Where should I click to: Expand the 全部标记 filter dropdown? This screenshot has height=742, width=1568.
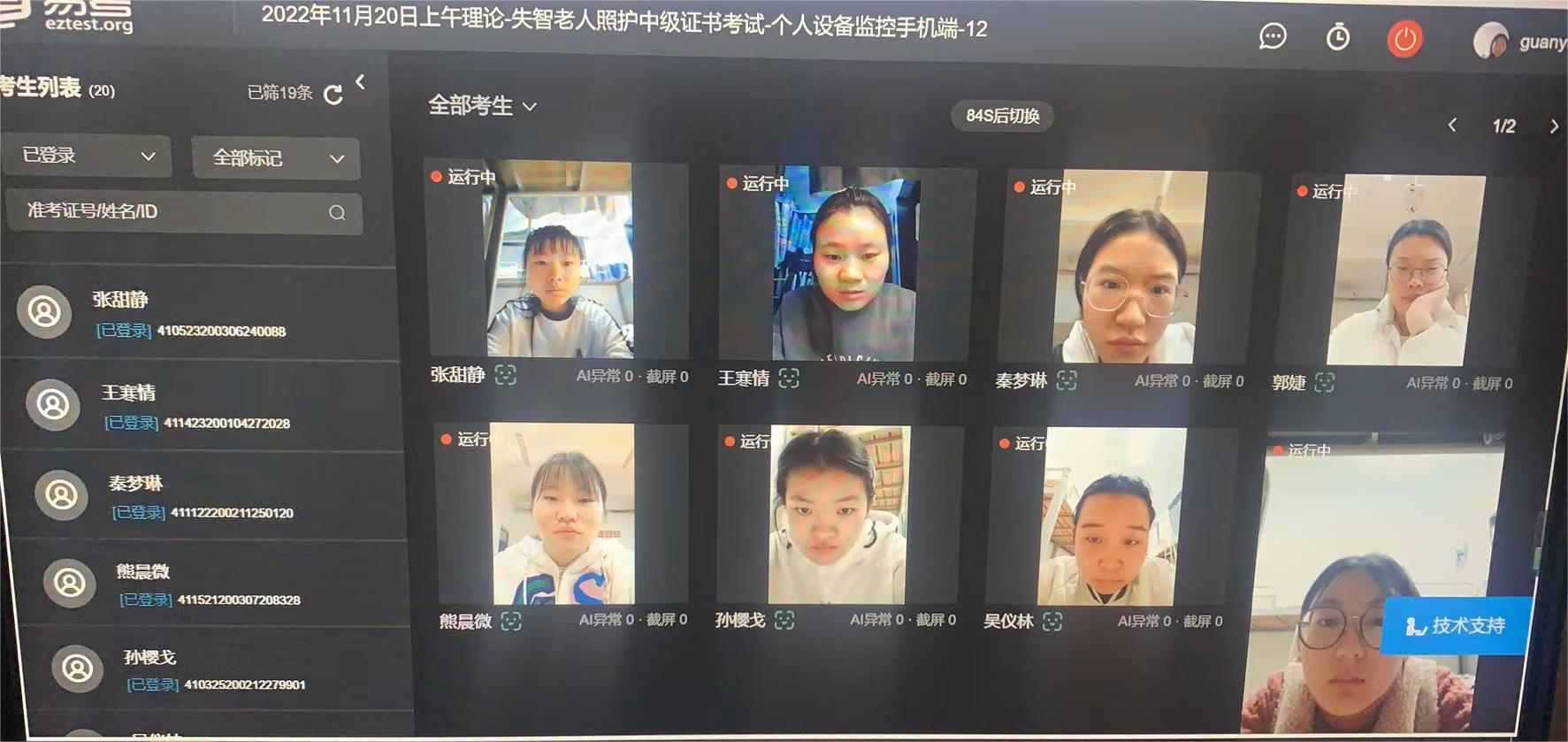[x=276, y=158]
